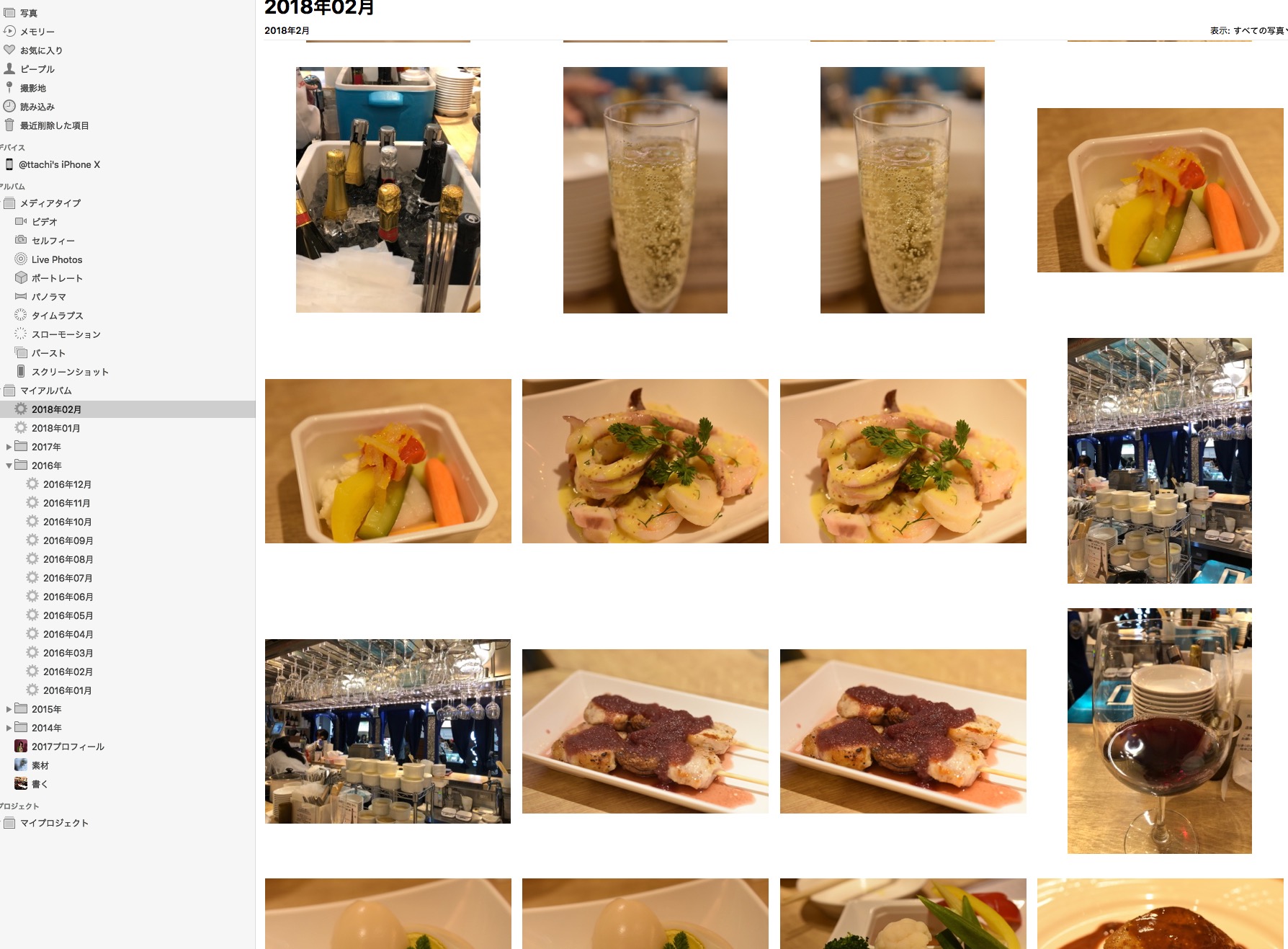Expand the 2017年 folder
The image size is (1288, 949).
point(9,447)
